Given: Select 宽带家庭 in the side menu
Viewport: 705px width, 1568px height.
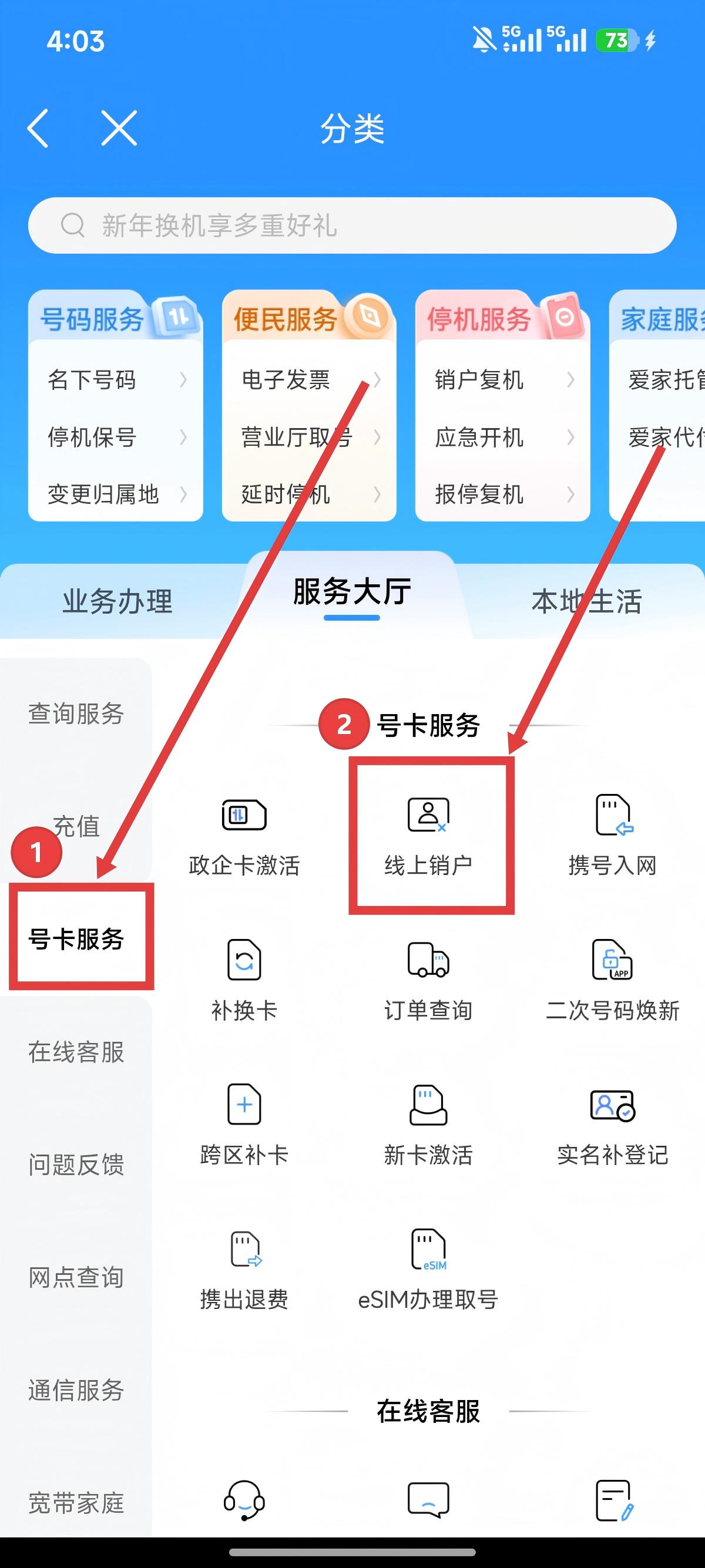Looking at the screenshot, I should pos(76,1503).
